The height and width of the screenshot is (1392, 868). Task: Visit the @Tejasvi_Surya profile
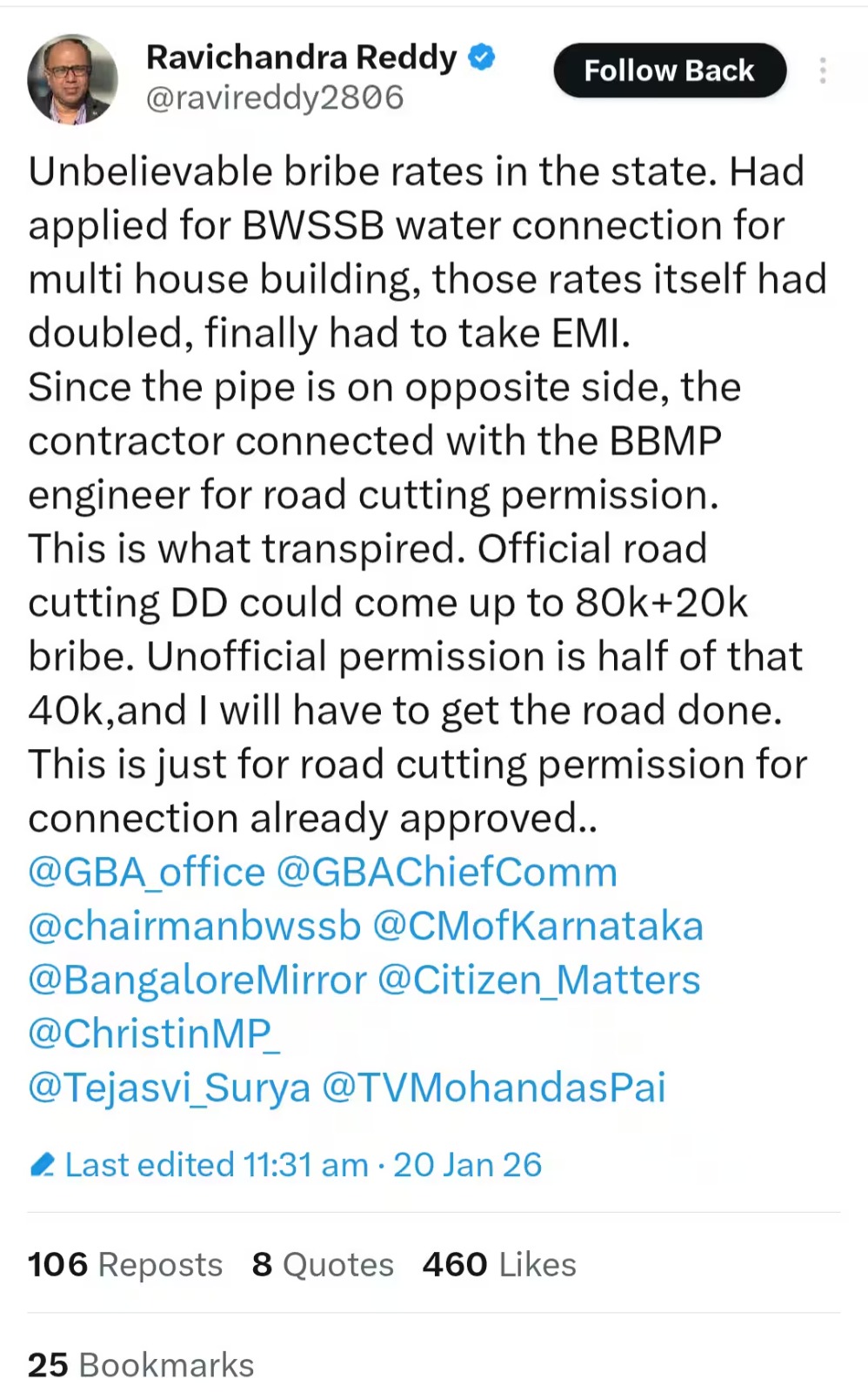[169, 1088]
